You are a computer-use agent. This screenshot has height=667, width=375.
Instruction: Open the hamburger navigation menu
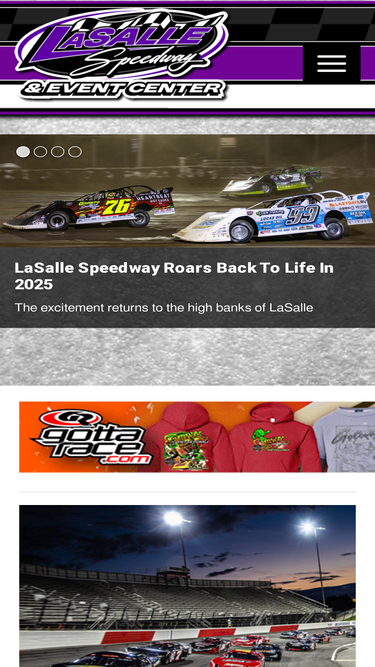tap(332, 64)
